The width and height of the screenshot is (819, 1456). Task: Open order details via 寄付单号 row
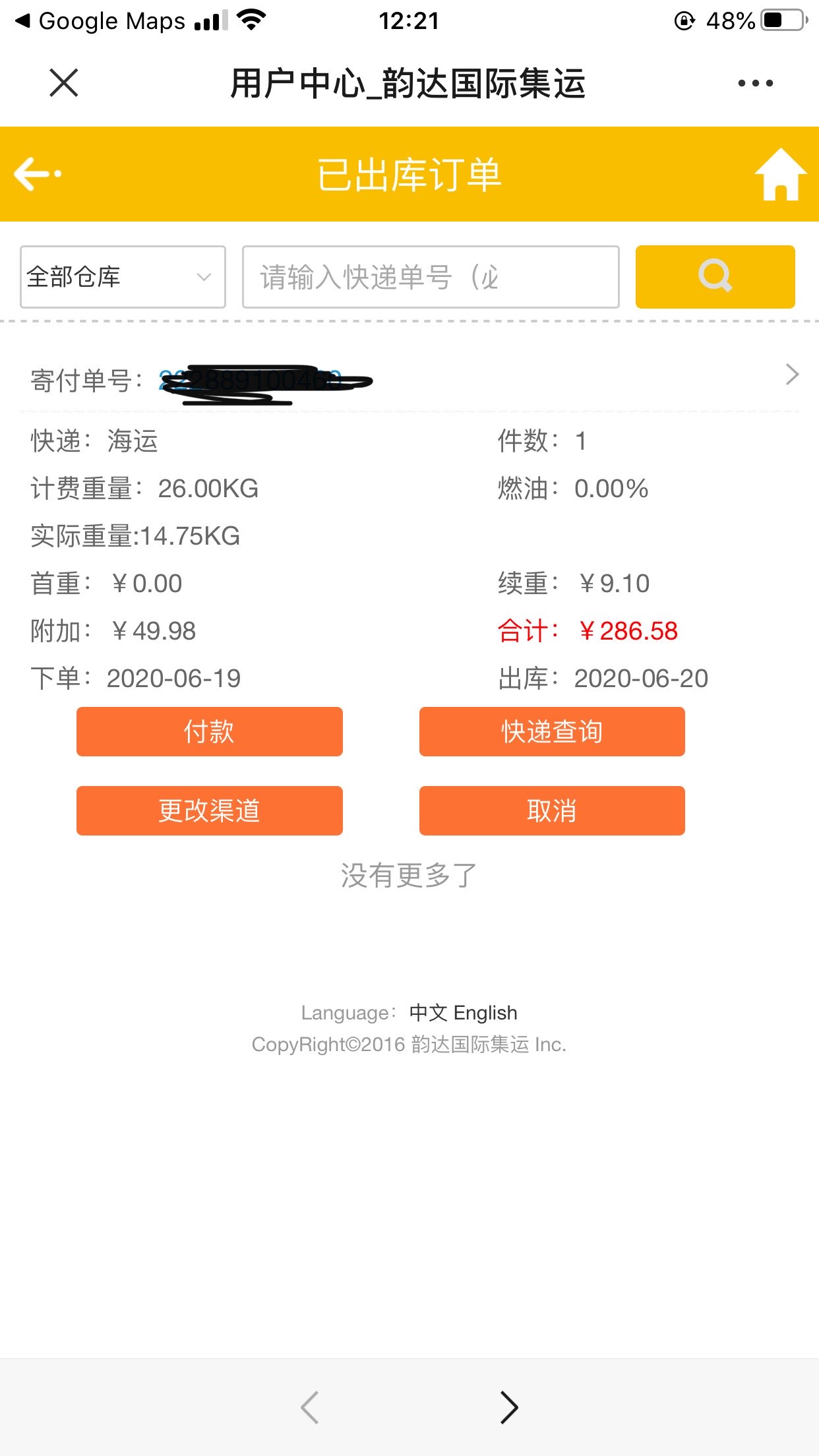791,375
